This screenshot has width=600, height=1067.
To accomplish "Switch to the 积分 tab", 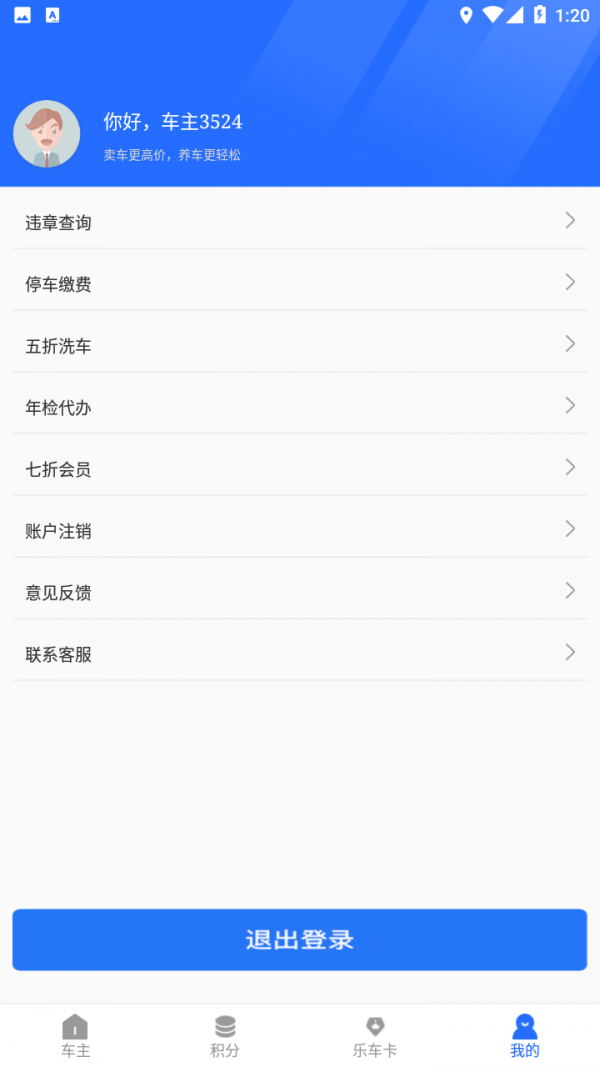I will [225, 1036].
